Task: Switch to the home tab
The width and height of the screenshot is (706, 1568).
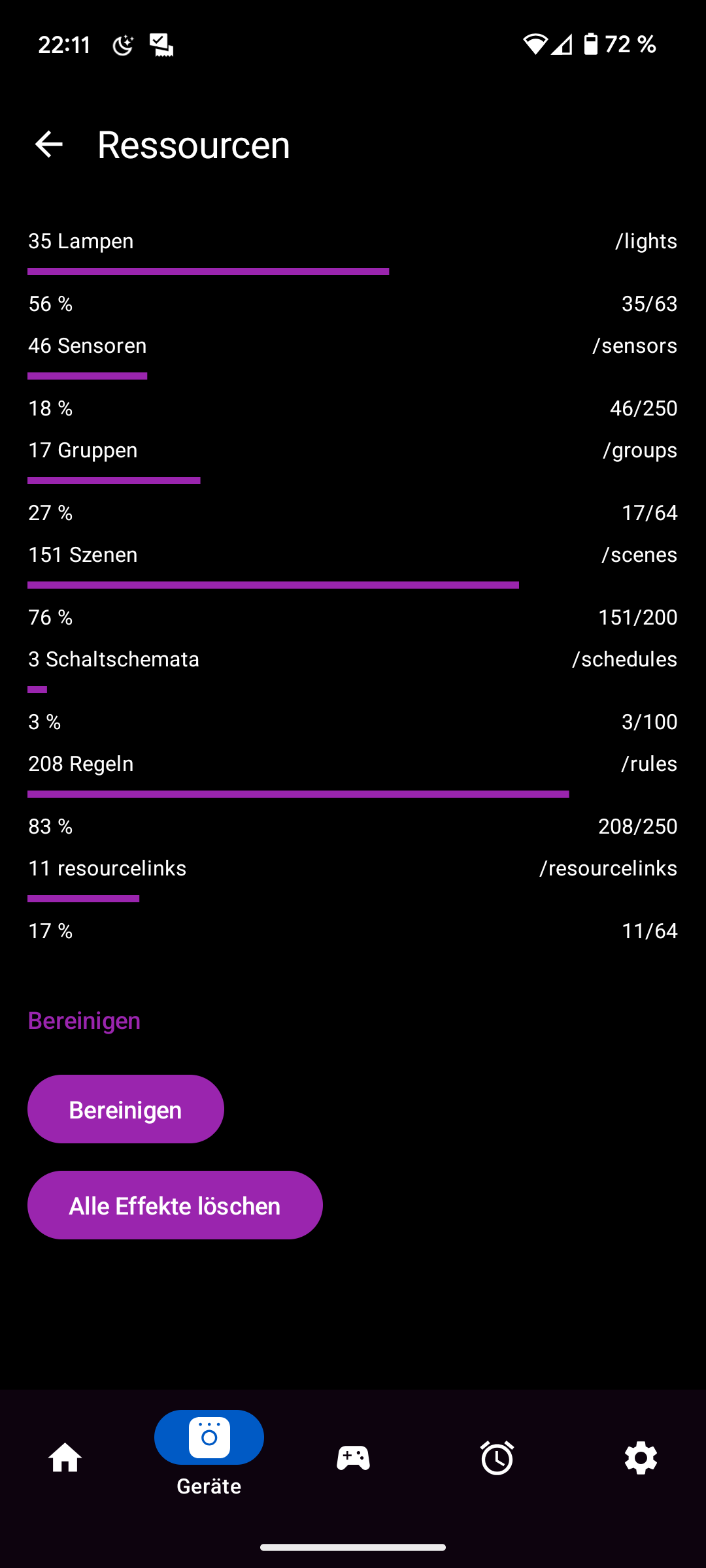Action: tap(65, 1458)
